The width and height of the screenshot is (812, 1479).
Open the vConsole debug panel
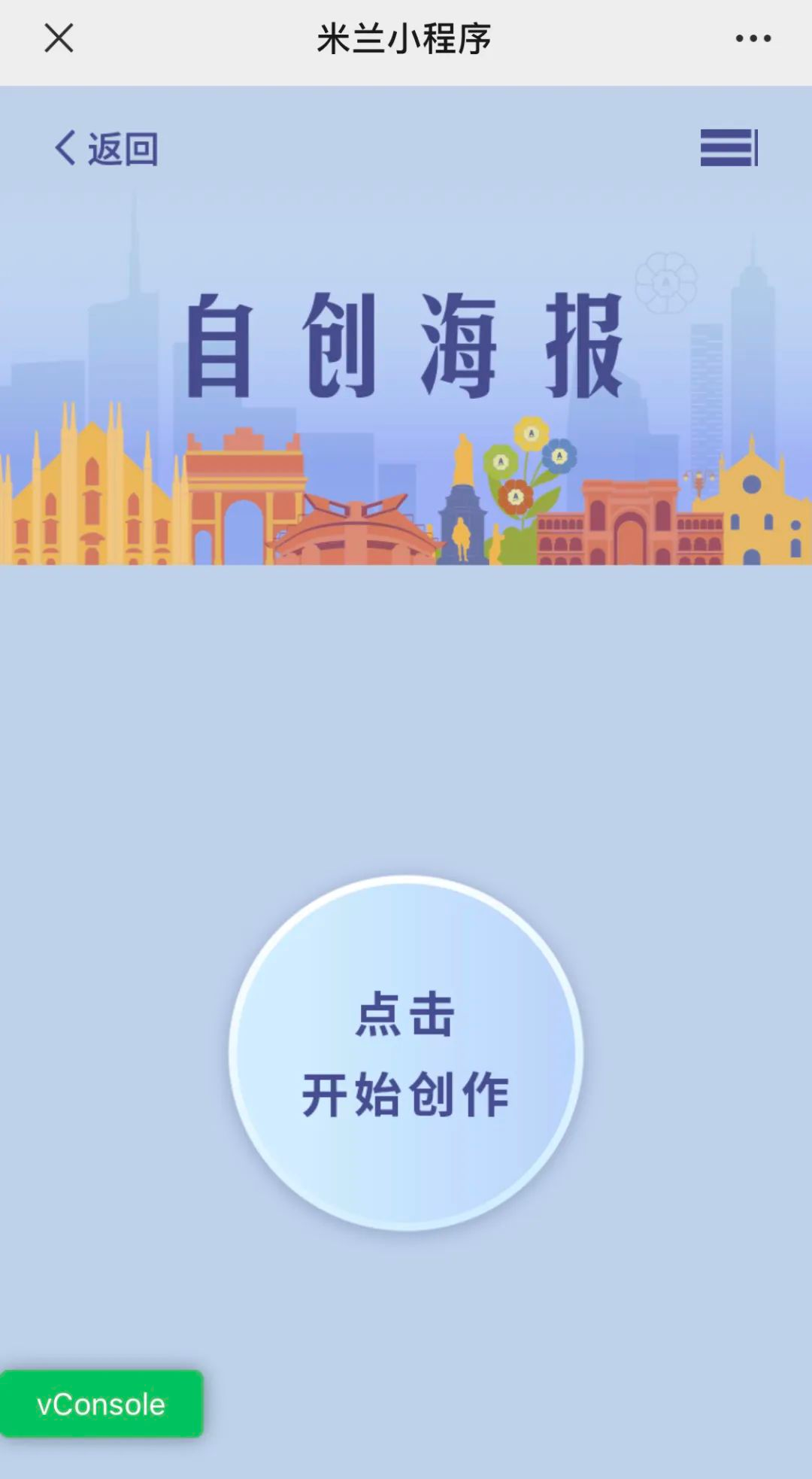[101, 1404]
